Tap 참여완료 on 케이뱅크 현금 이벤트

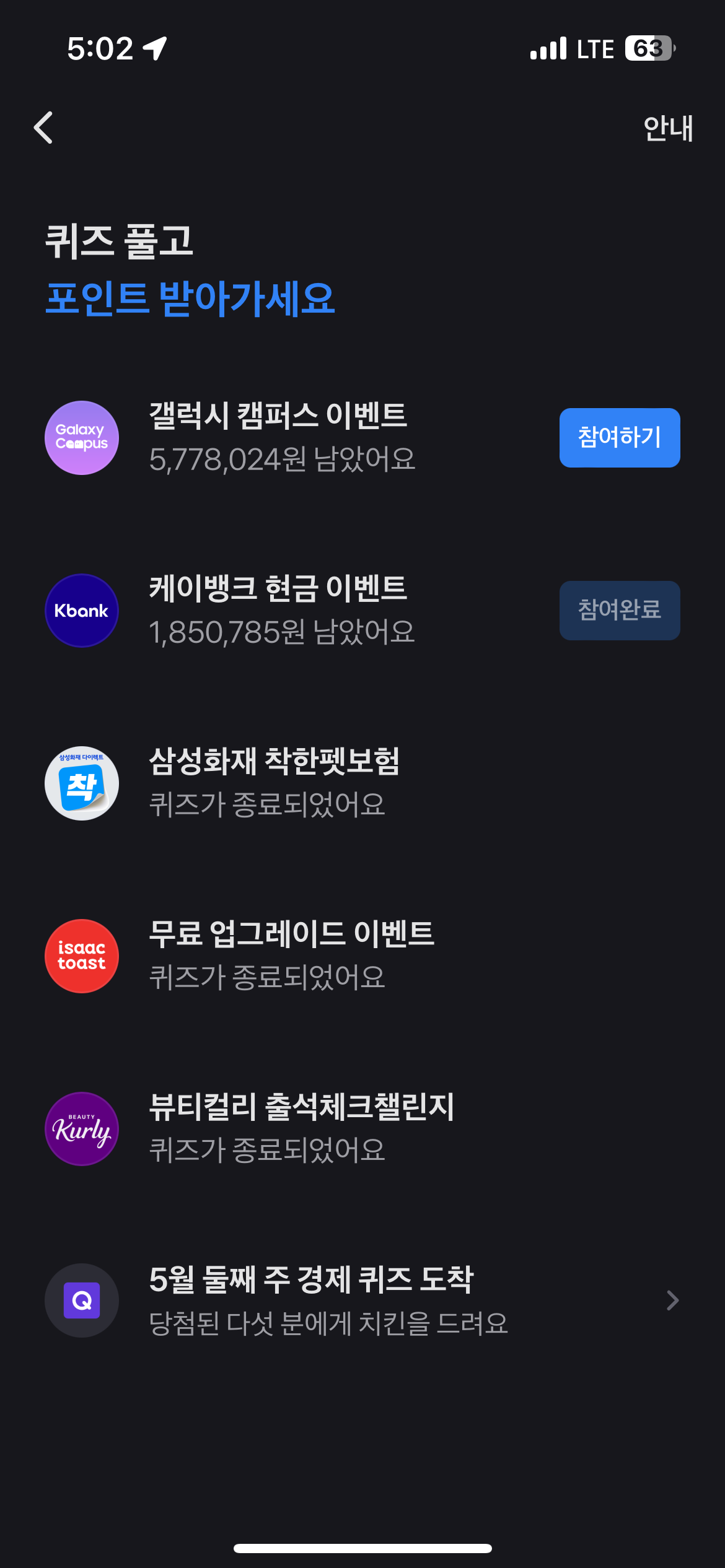pyautogui.click(x=619, y=610)
